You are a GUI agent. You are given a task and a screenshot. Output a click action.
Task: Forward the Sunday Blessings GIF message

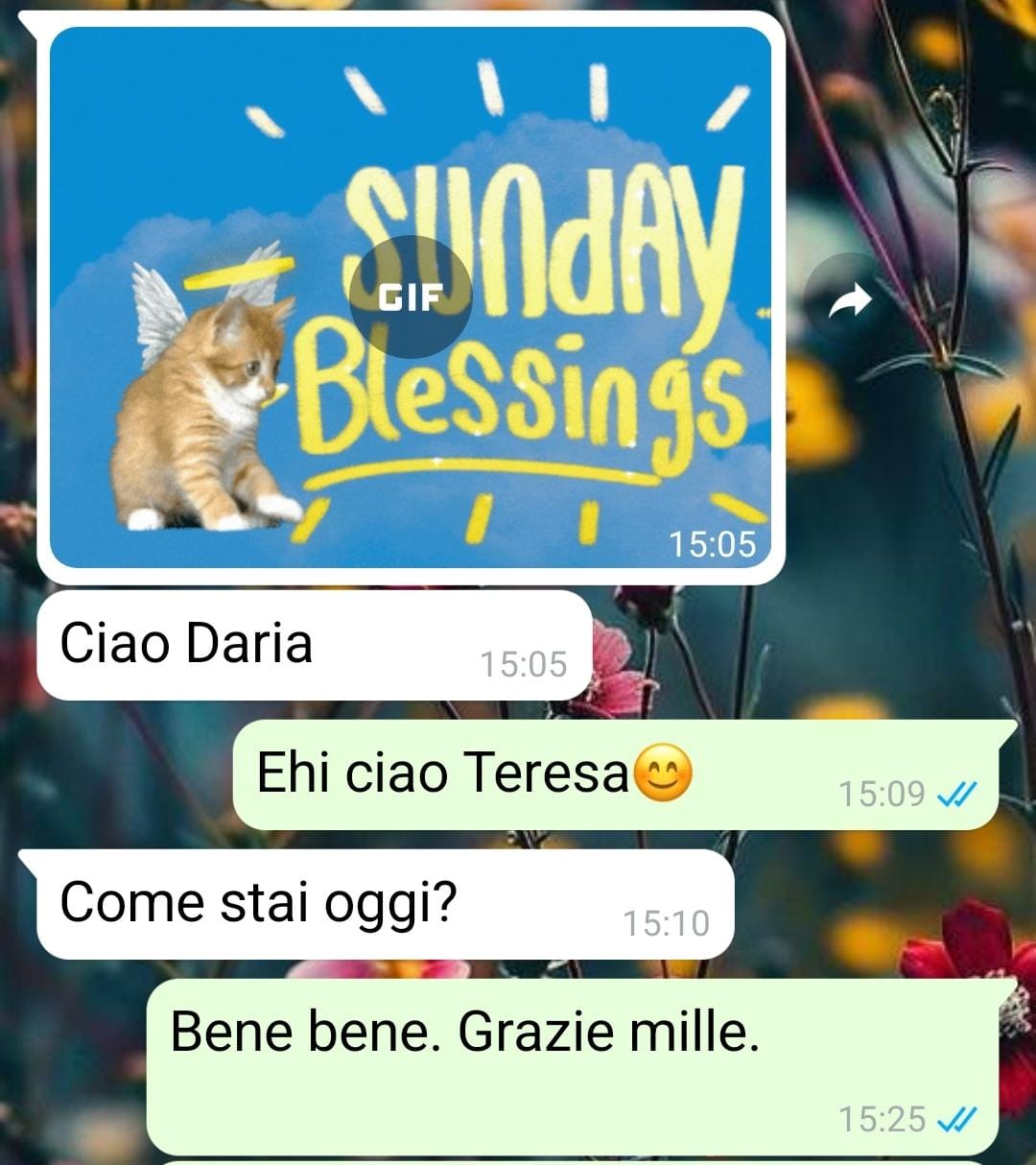point(849,302)
